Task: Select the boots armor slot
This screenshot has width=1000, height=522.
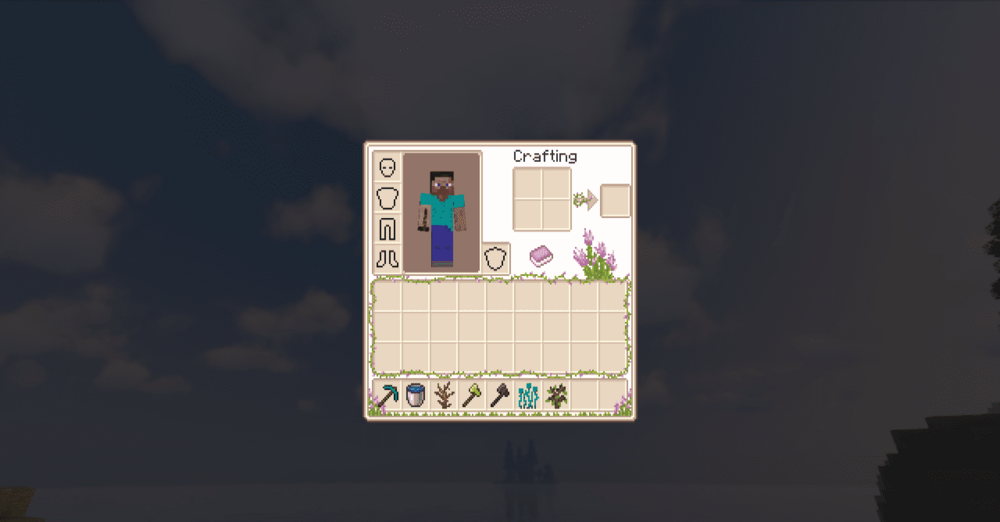Action: (387, 258)
